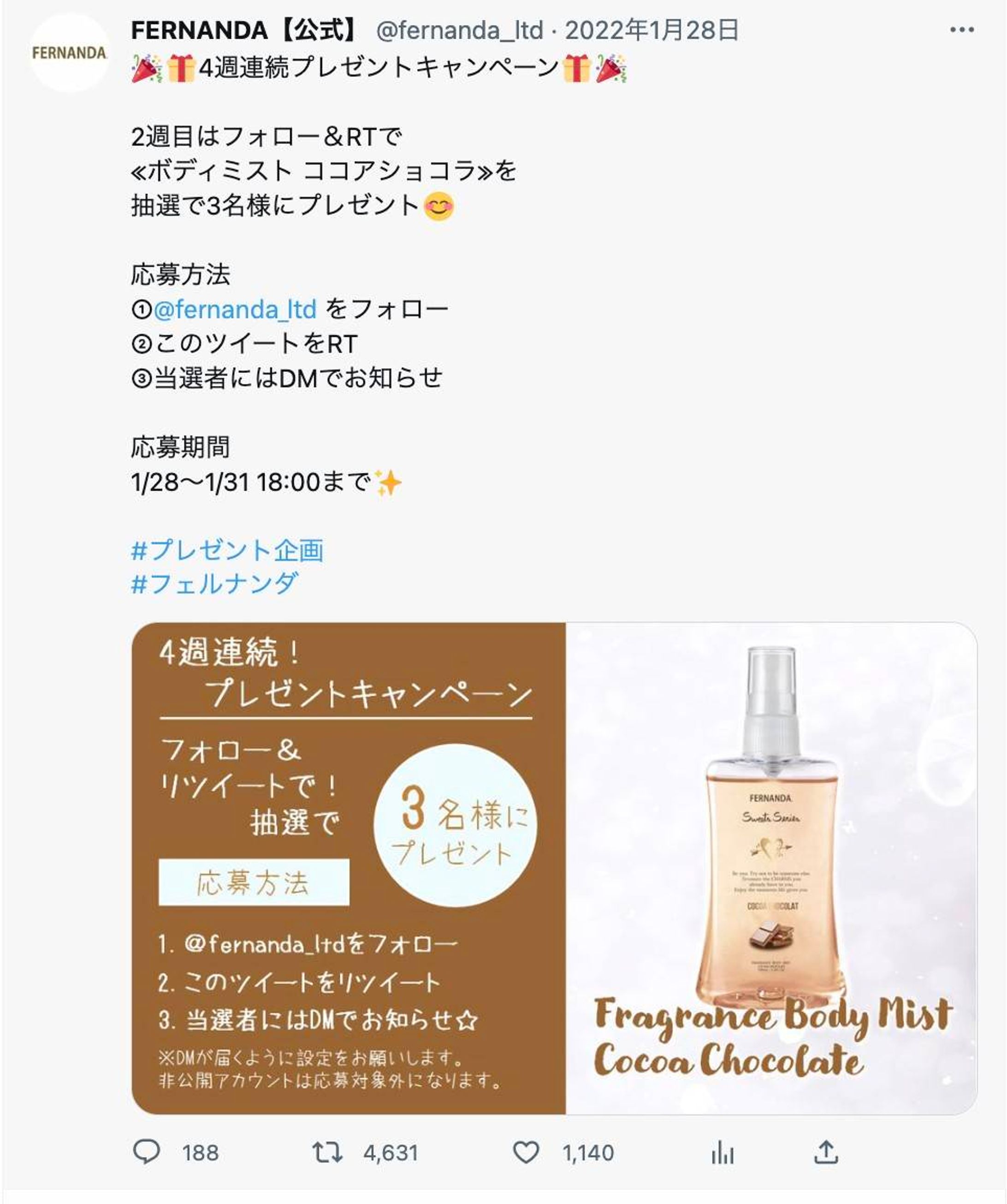Open the @fernanda_ltd mention link

(x=235, y=310)
